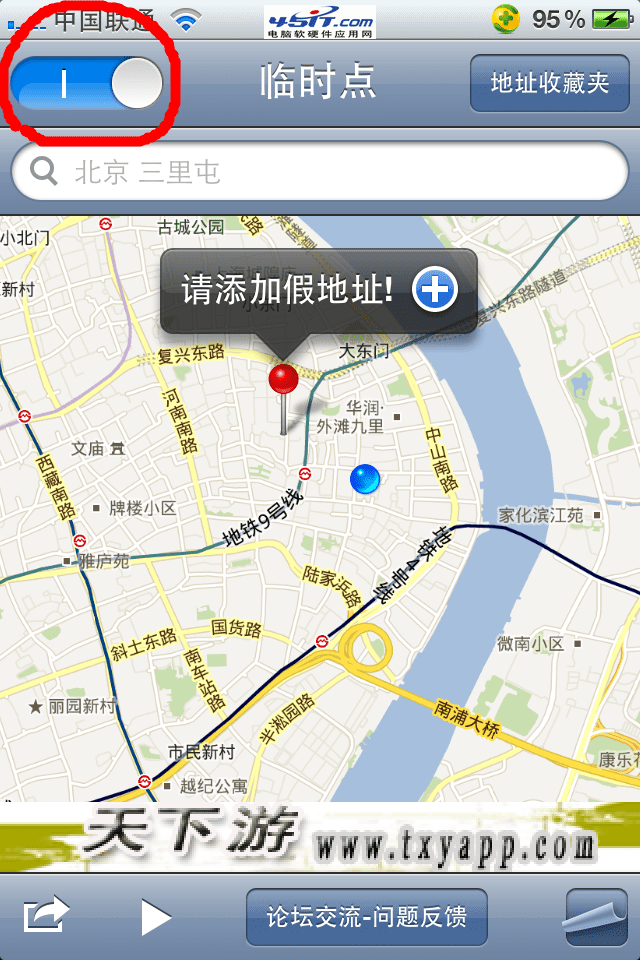Open 论坛交流-问题反馈 forum feedback
Screen dimensions: 640x960
366,916
